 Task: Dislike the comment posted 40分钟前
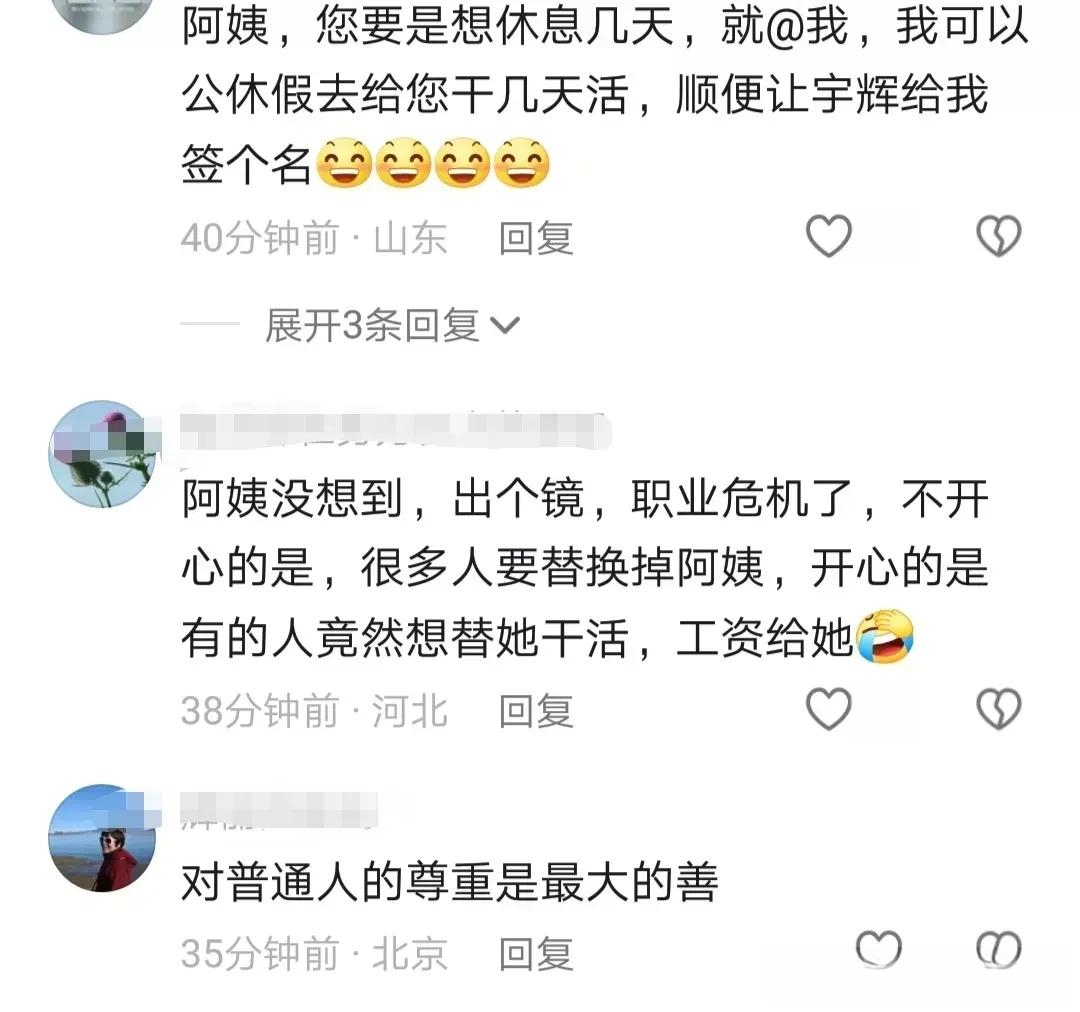point(998,237)
